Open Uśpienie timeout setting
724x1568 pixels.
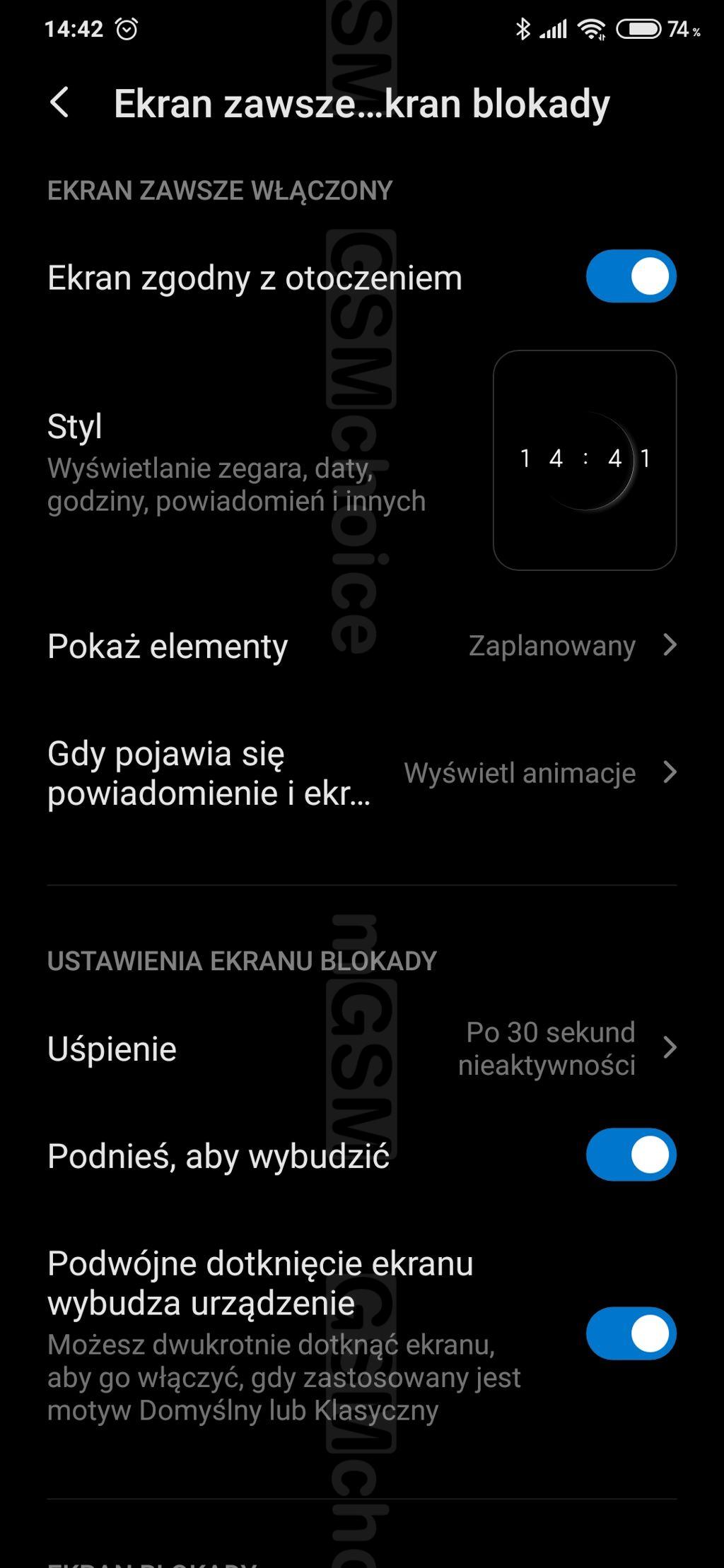pyautogui.click(x=362, y=1048)
